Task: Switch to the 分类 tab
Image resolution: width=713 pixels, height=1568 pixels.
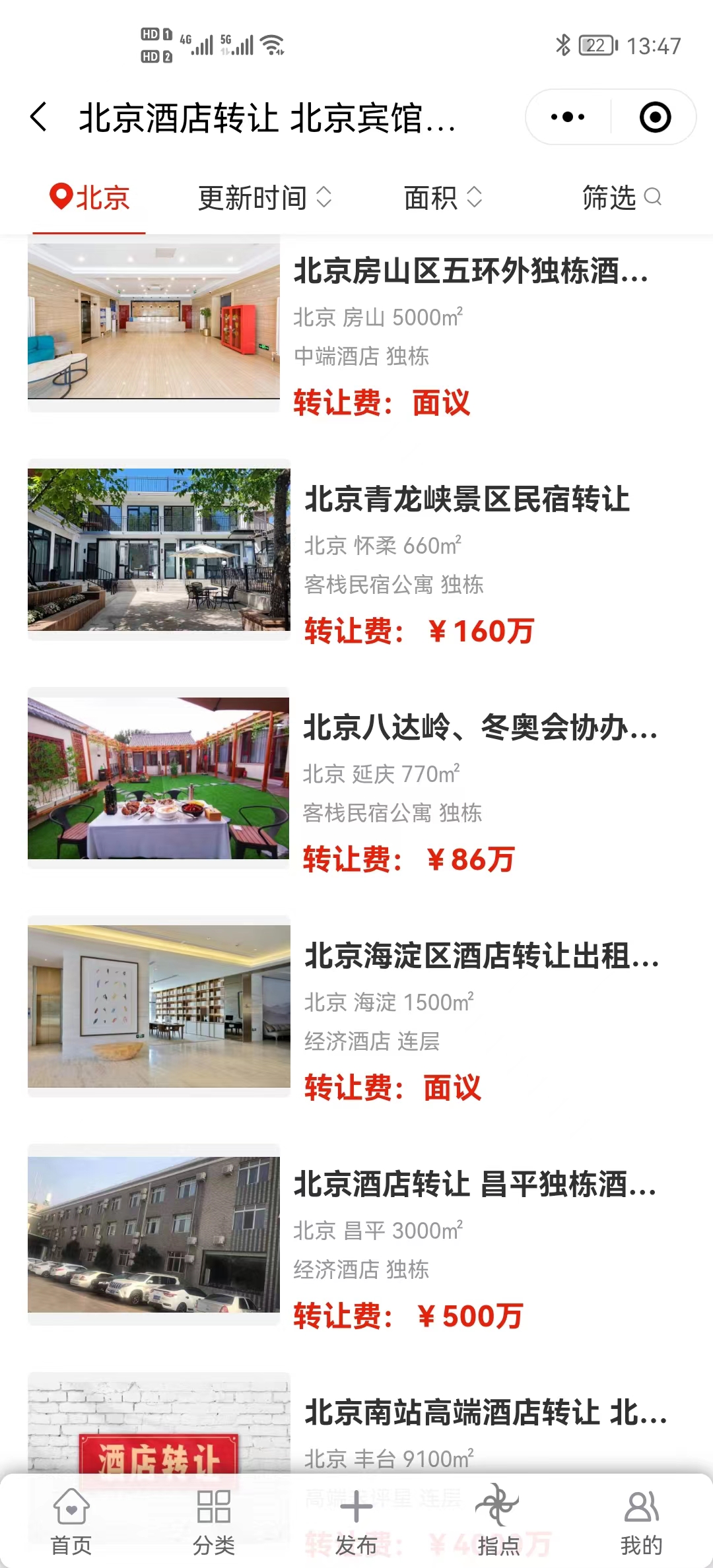Action: pos(214,1518)
